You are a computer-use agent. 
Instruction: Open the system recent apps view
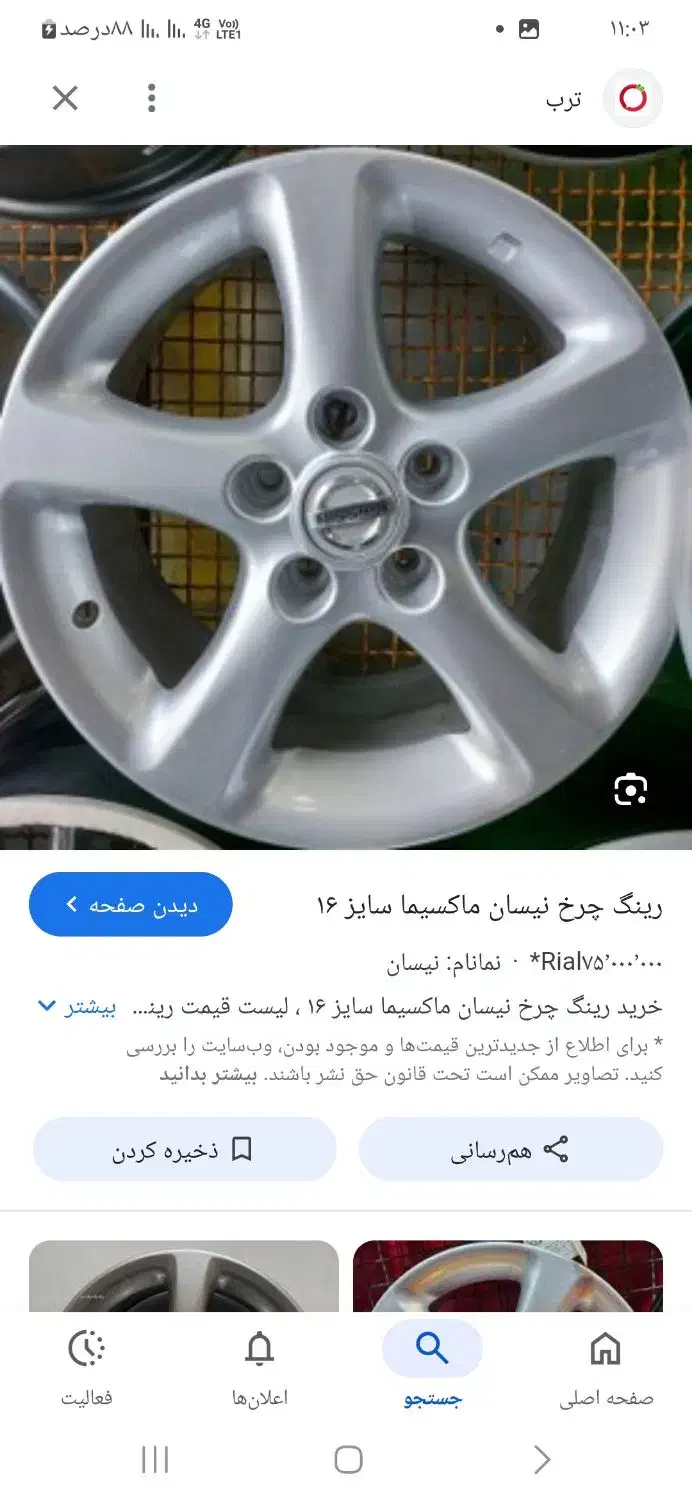coord(155,1460)
